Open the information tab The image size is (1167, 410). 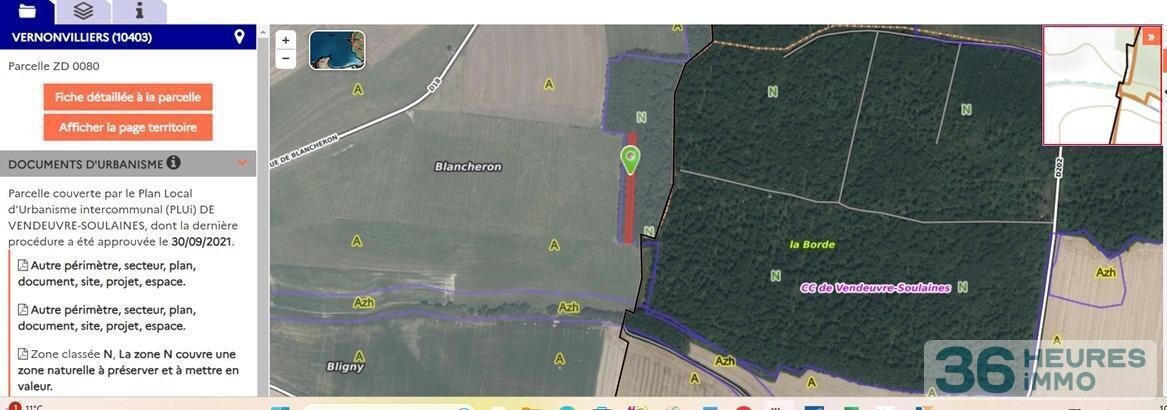click(x=139, y=11)
